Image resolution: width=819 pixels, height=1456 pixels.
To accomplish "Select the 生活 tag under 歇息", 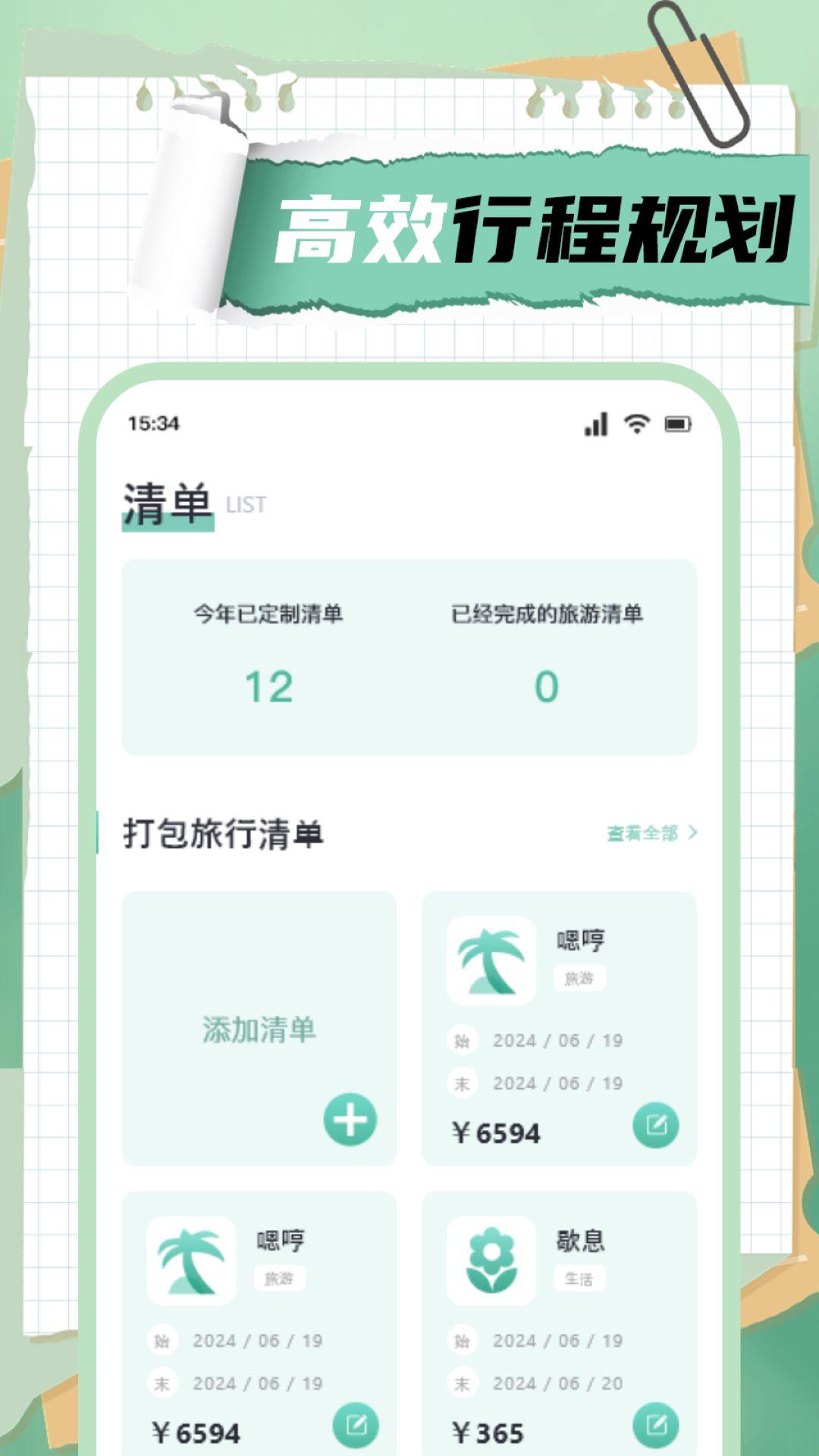I will tap(580, 1278).
